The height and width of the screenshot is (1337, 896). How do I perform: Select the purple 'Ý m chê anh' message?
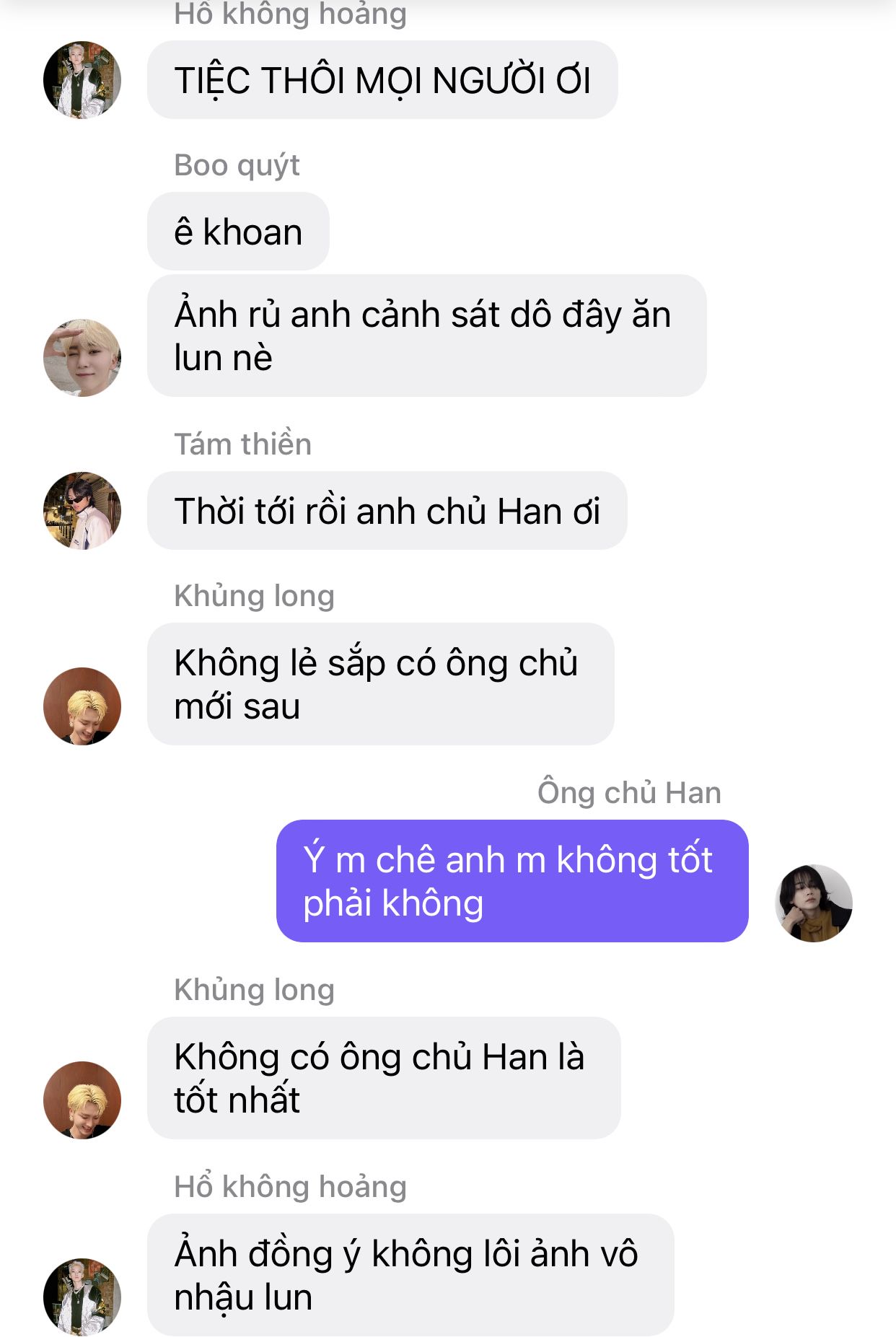click(x=511, y=881)
